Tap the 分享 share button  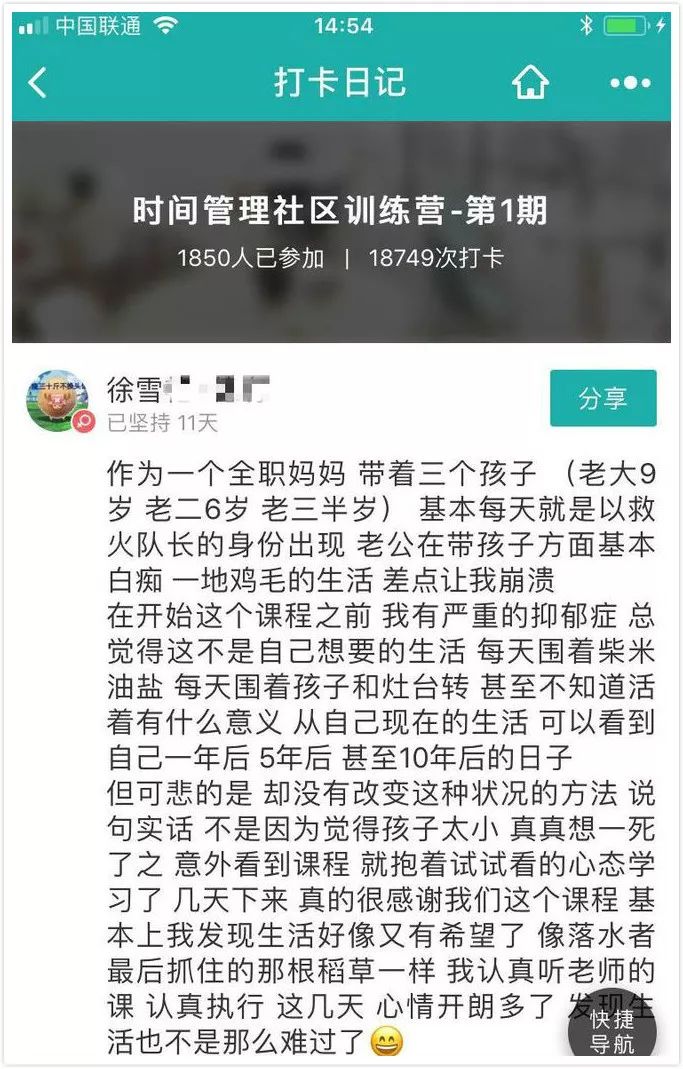[603, 398]
